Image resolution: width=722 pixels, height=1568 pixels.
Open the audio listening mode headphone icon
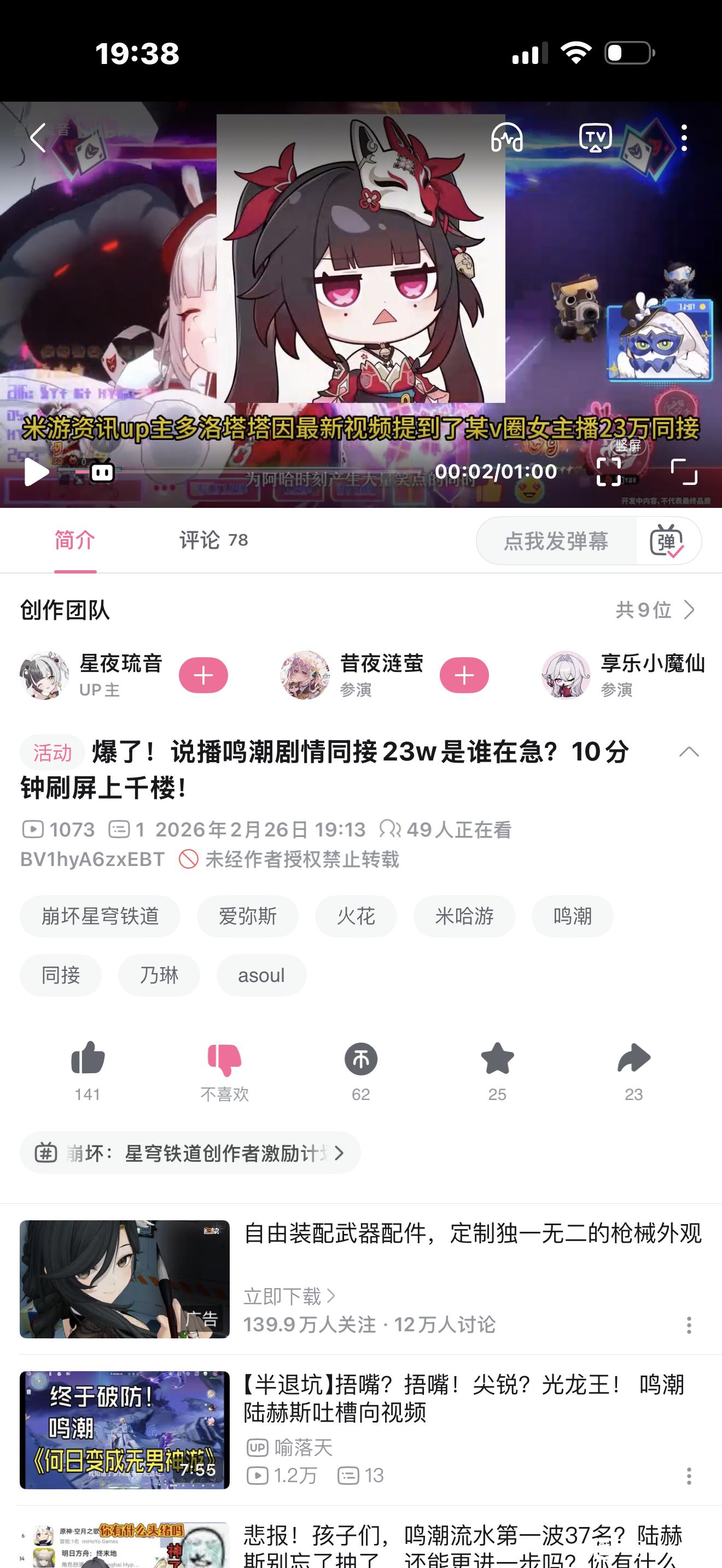point(507,138)
